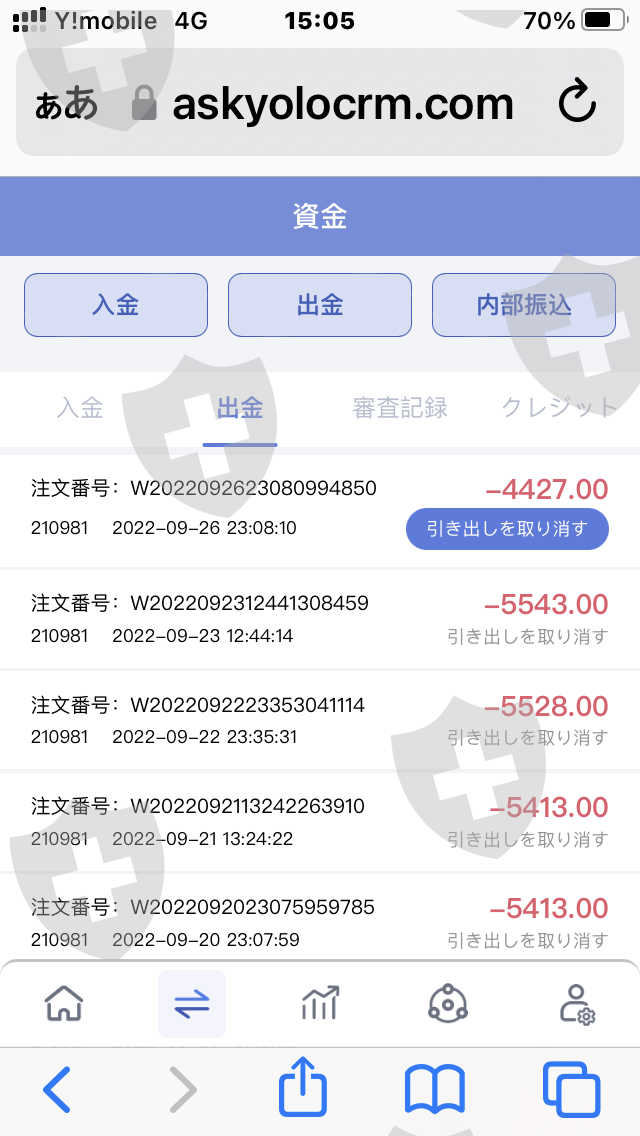Open the chart statistics tab
640x1136 pixels.
[320, 1004]
